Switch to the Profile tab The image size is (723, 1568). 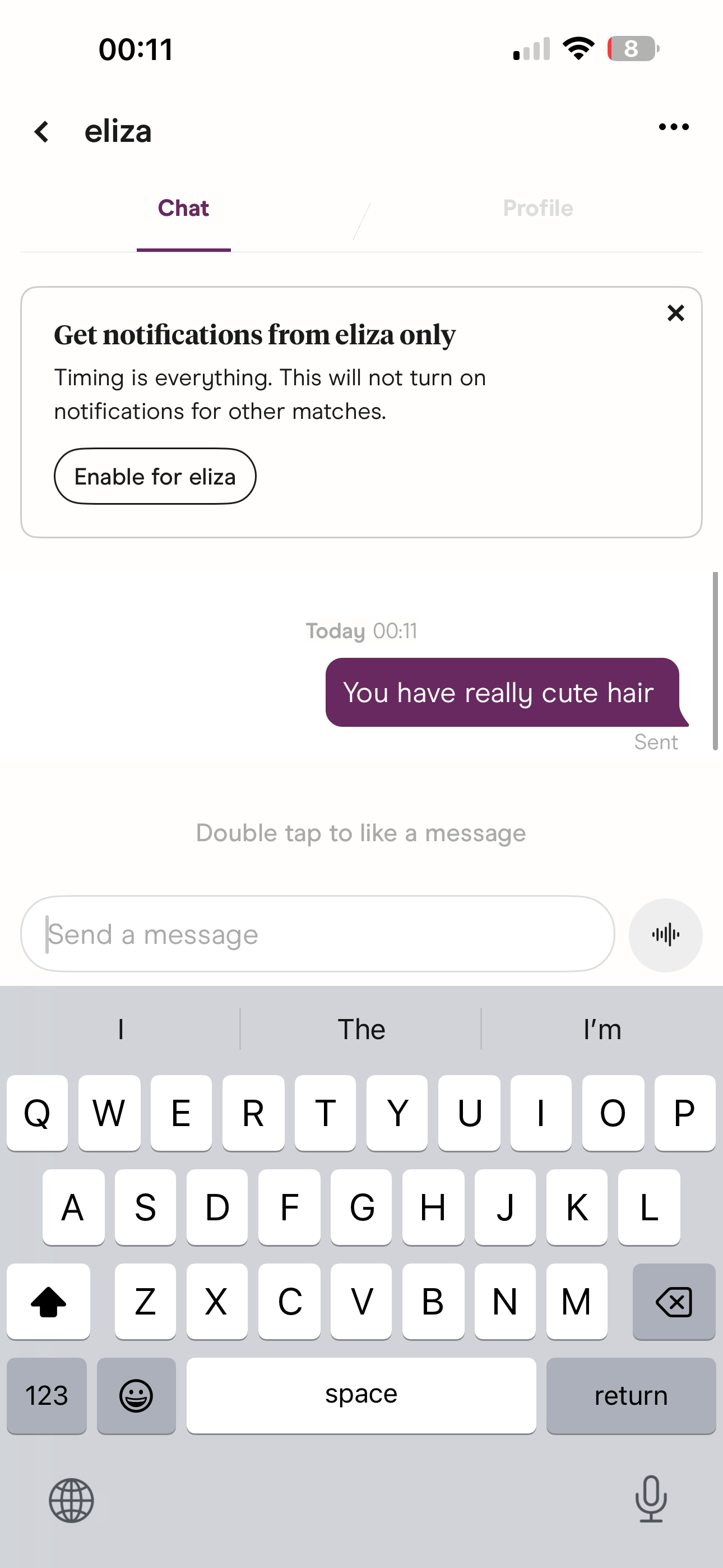pos(537,207)
